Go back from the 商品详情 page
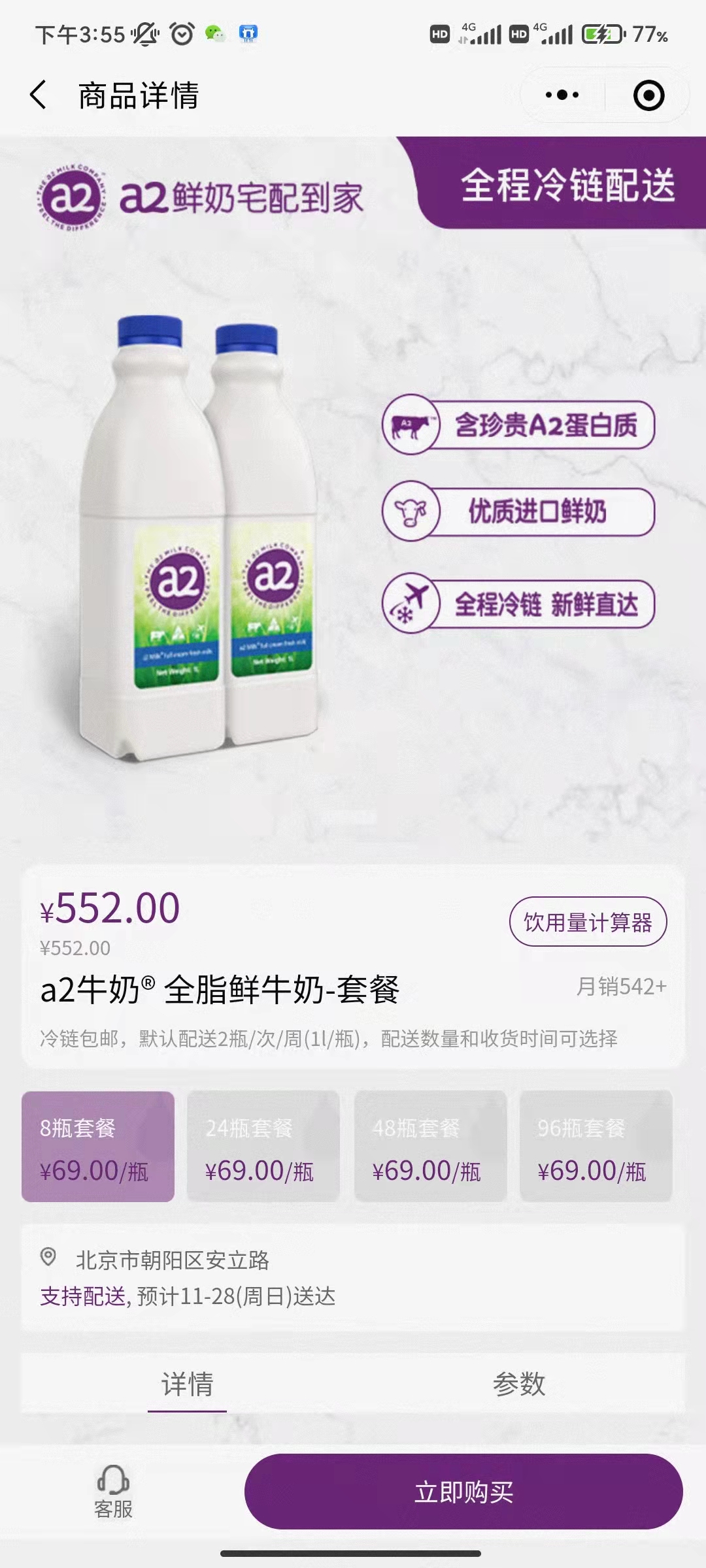Image resolution: width=706 pixels, height=1568 pixels. (39, 95)
